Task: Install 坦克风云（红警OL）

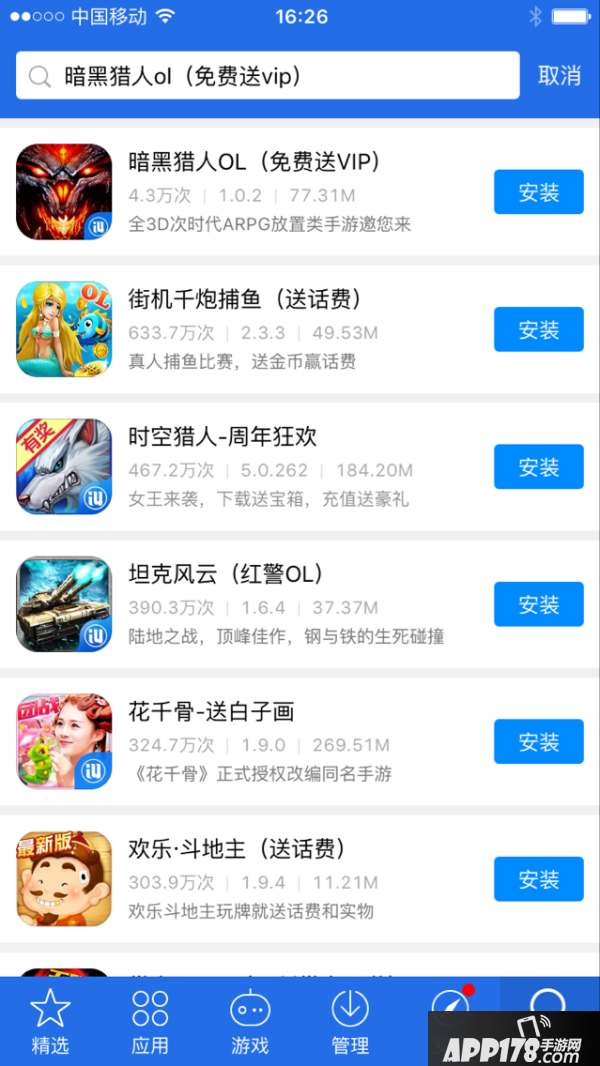Action: click(x=538, y=604)
